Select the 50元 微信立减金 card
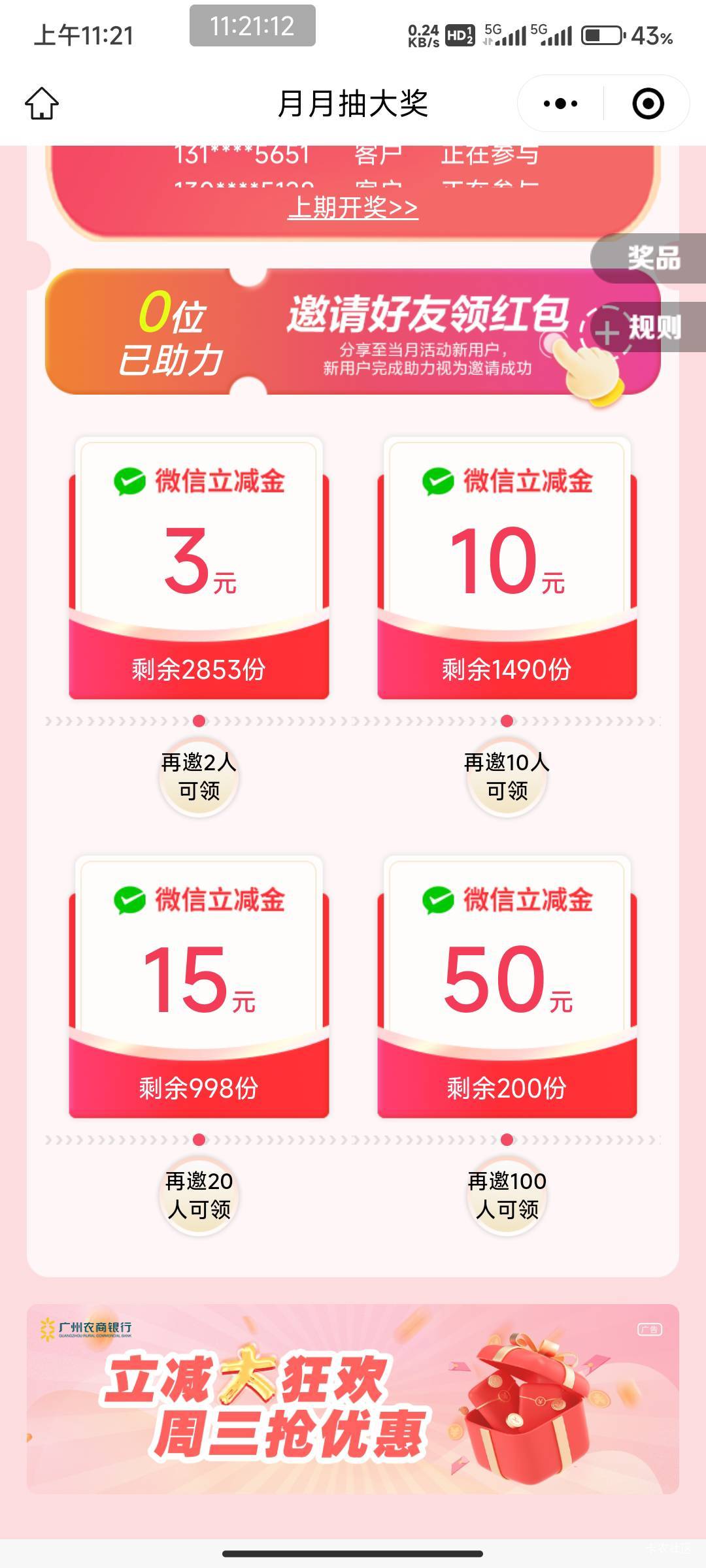 tap(507, 987)
